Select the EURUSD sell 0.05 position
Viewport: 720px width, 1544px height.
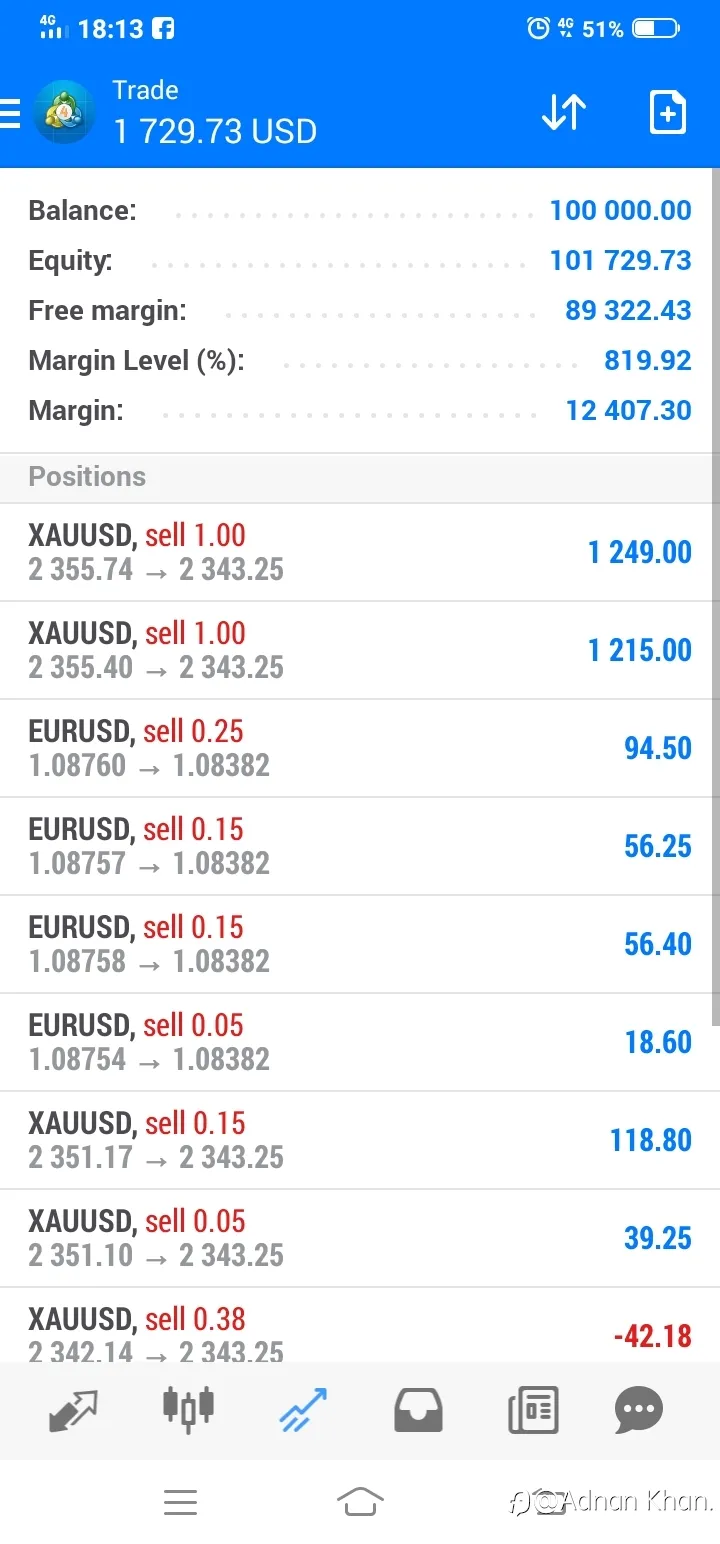pyautogui.click(x=360, y=1042)
